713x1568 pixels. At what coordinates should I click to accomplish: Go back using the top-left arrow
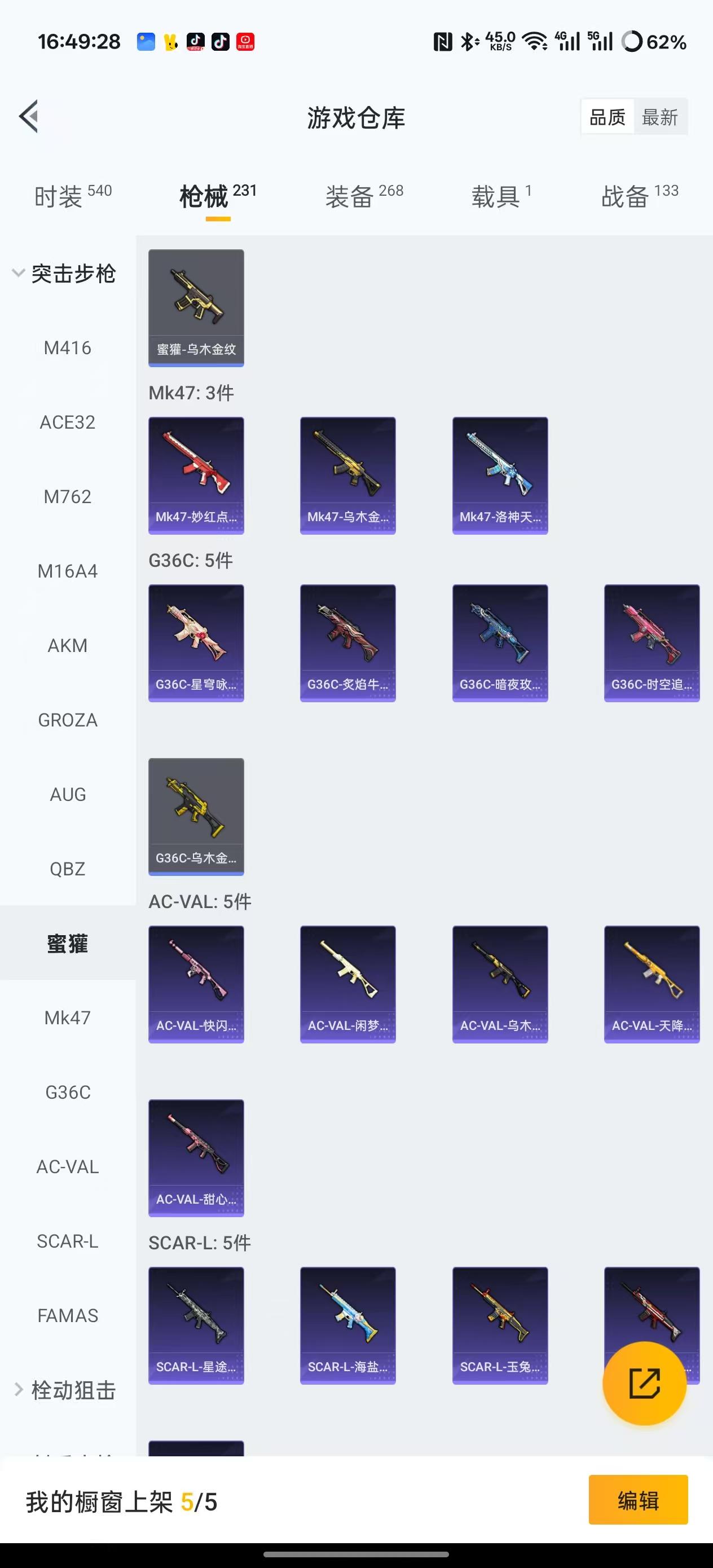(29, 116)
